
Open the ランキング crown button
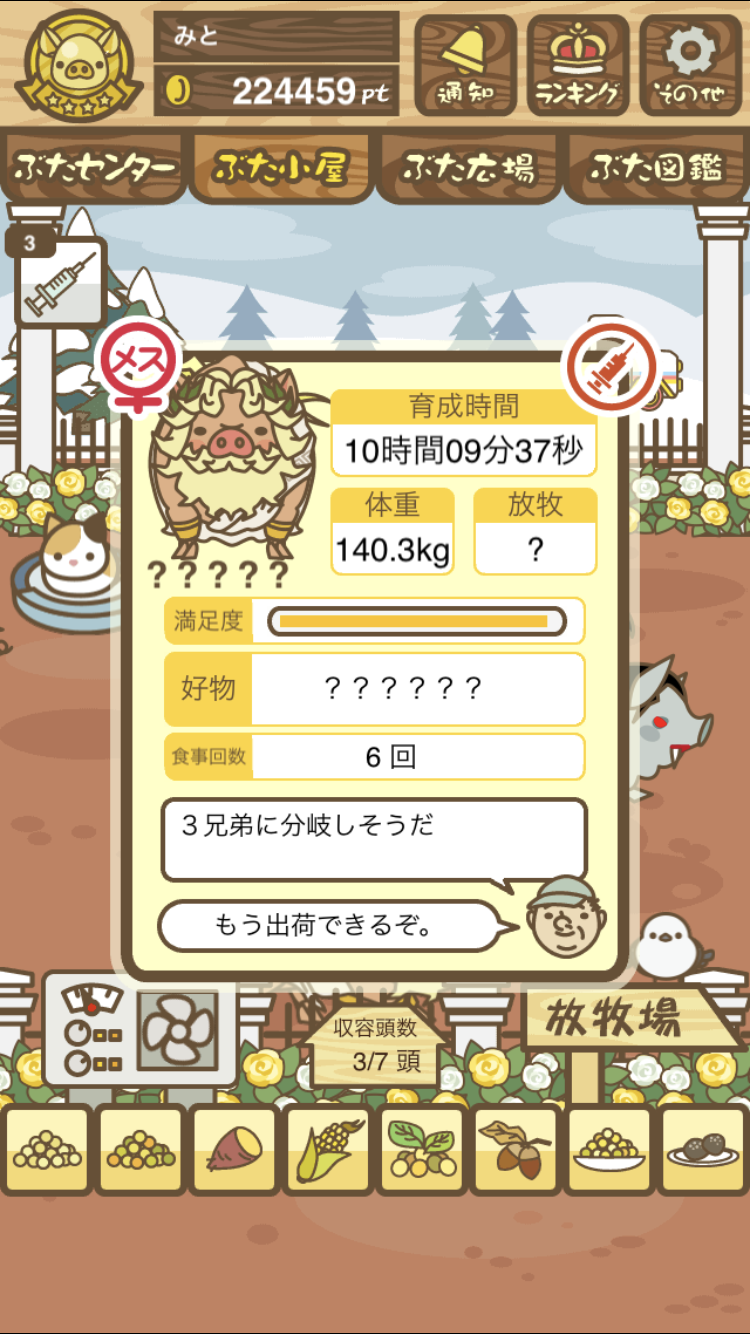coord(578,64)
